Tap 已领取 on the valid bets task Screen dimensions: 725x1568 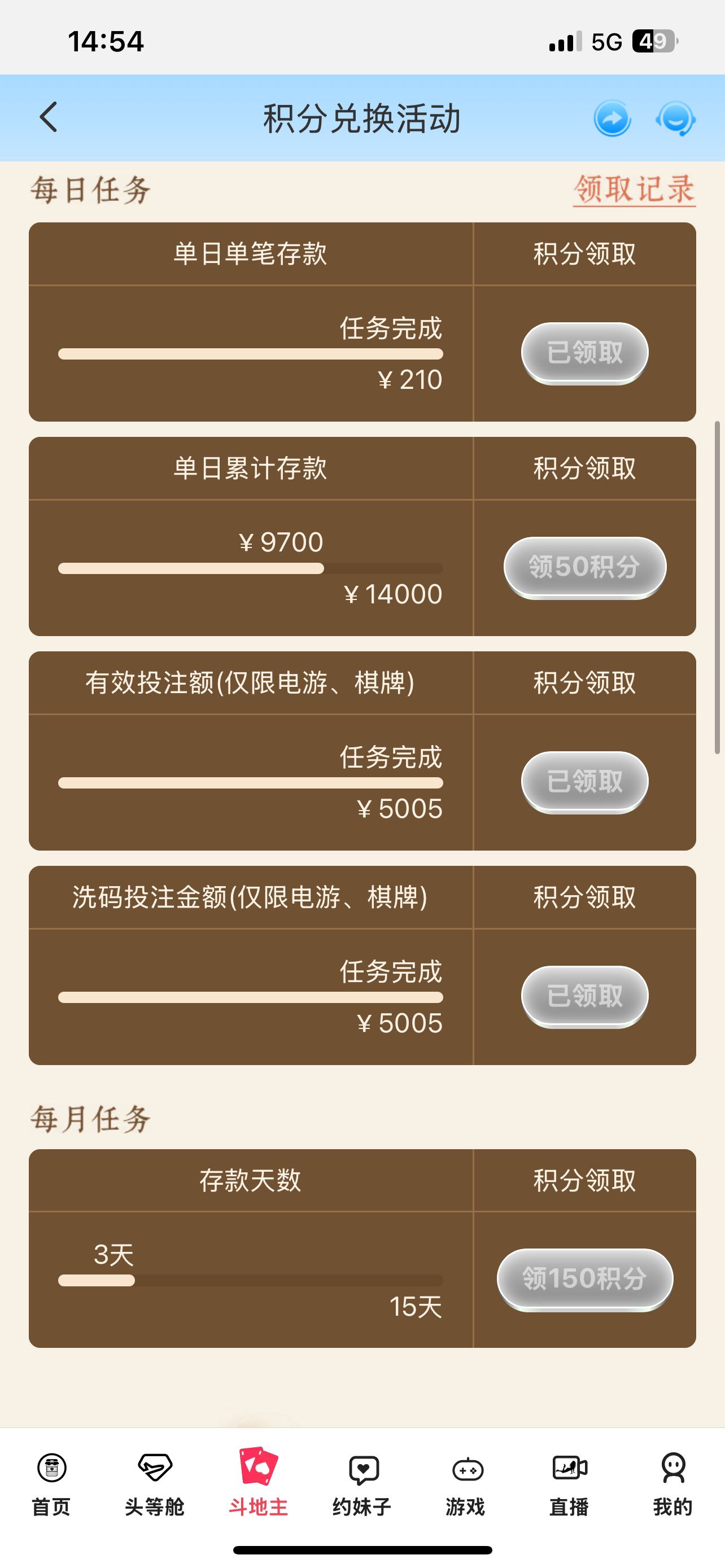pyautogui.click(x=584, y=782)
